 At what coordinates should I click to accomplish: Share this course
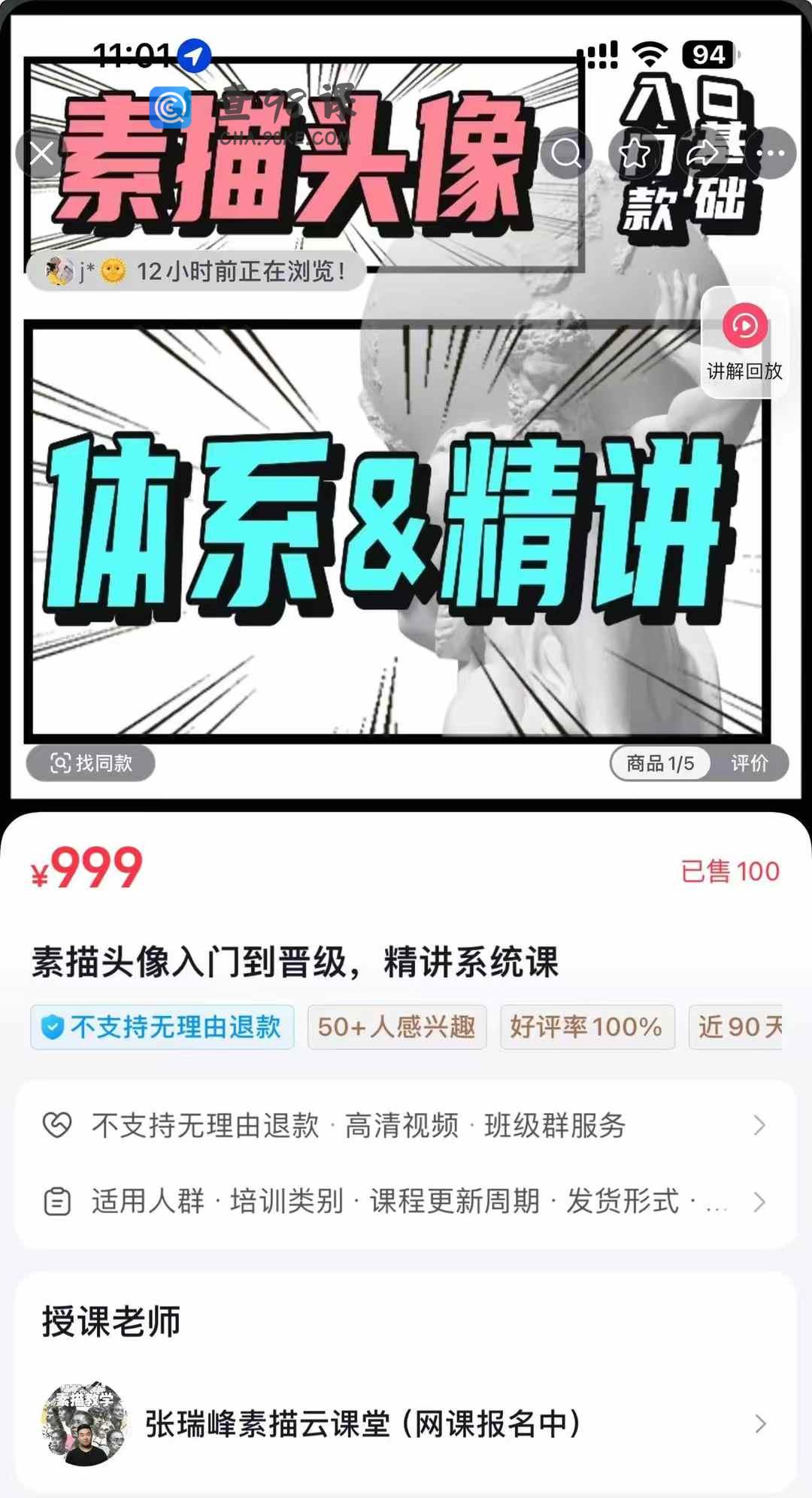click(702, 153)
